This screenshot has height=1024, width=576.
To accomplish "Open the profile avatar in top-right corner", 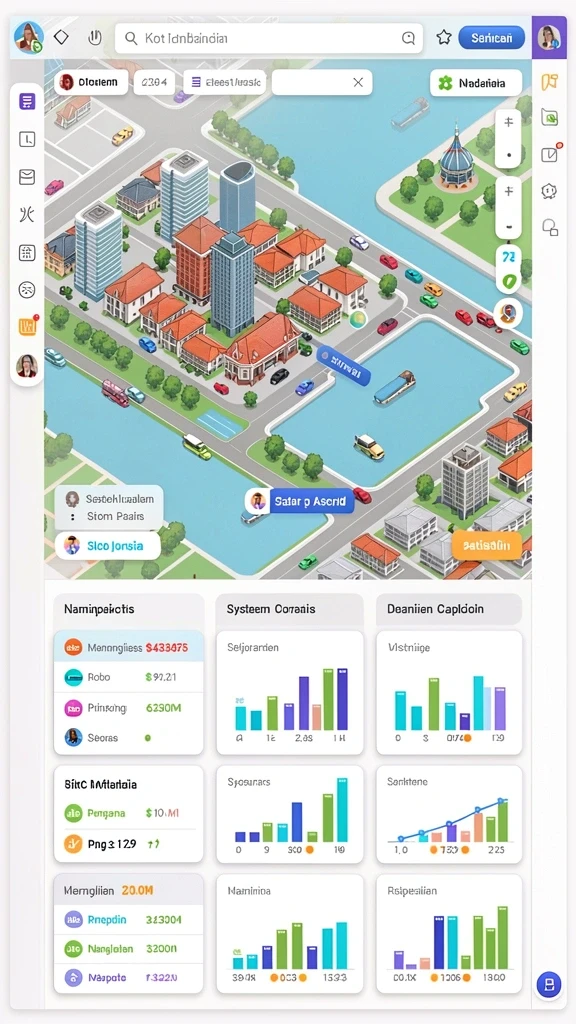I will click(x=549, y=37).
